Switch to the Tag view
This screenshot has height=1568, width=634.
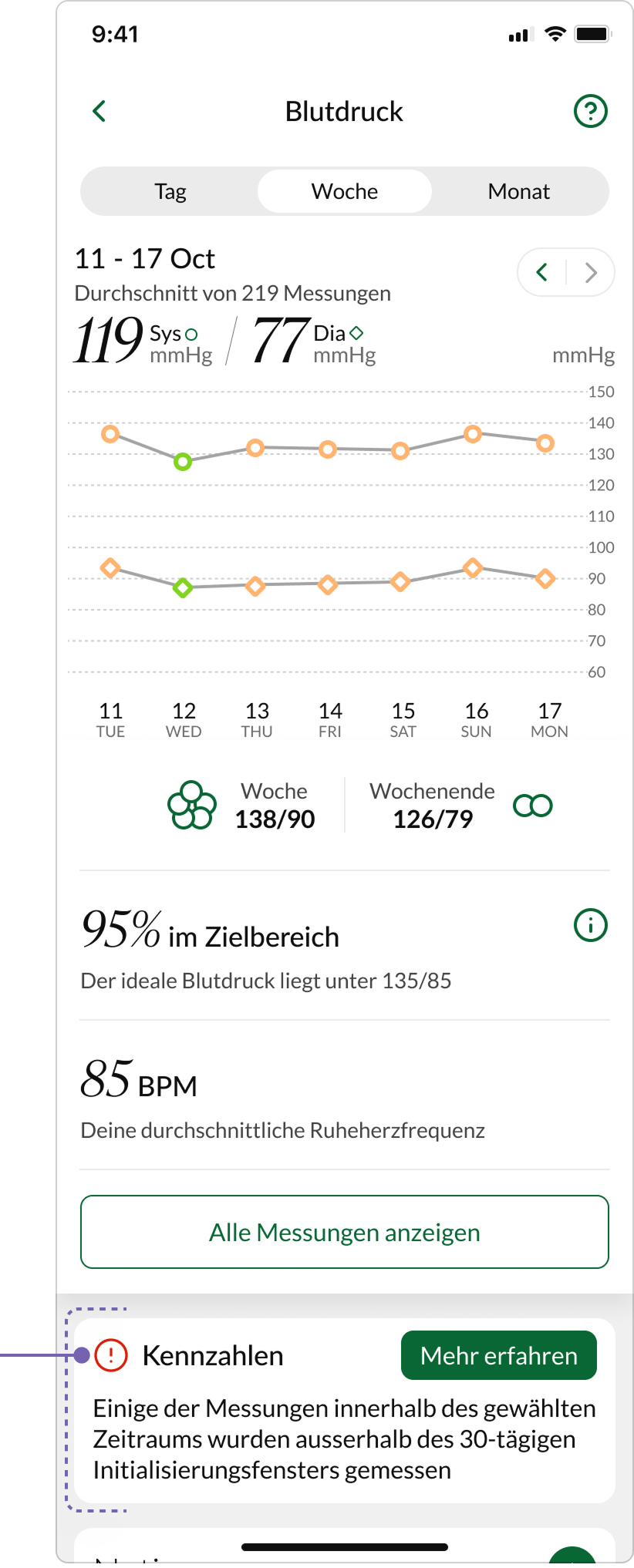point(170,191)
